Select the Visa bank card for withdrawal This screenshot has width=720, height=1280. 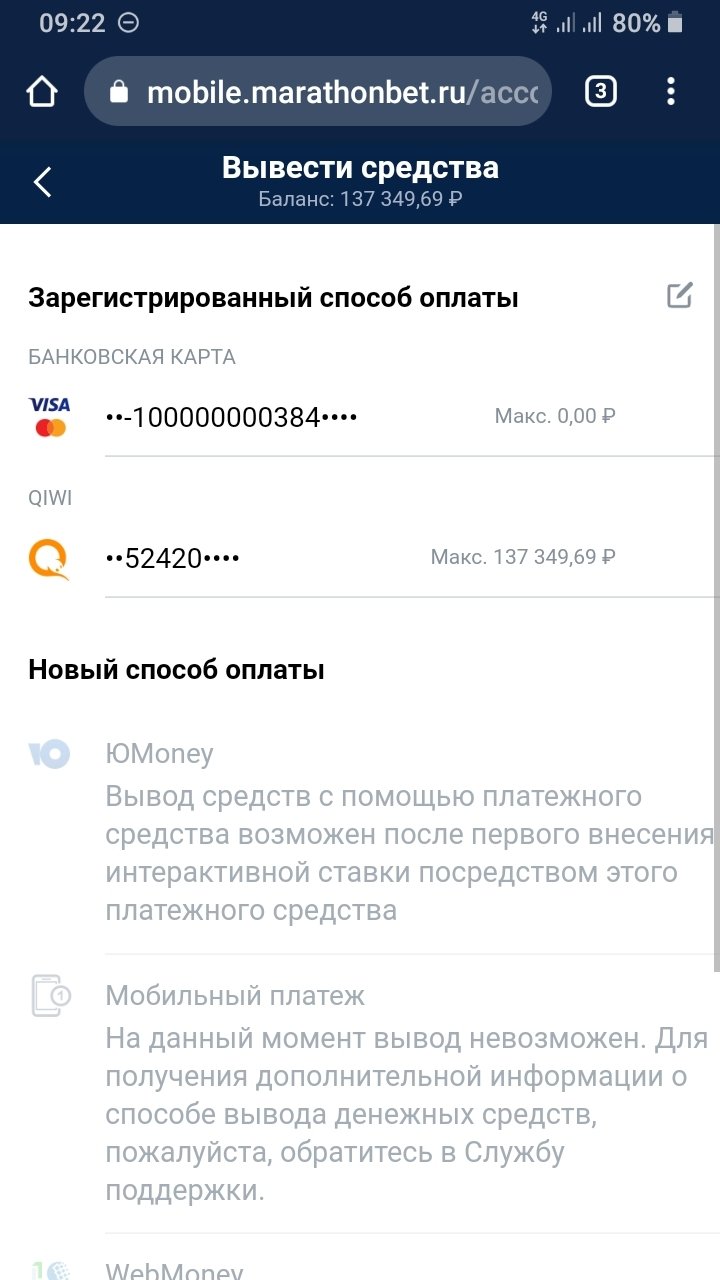[x=360, y=416]
